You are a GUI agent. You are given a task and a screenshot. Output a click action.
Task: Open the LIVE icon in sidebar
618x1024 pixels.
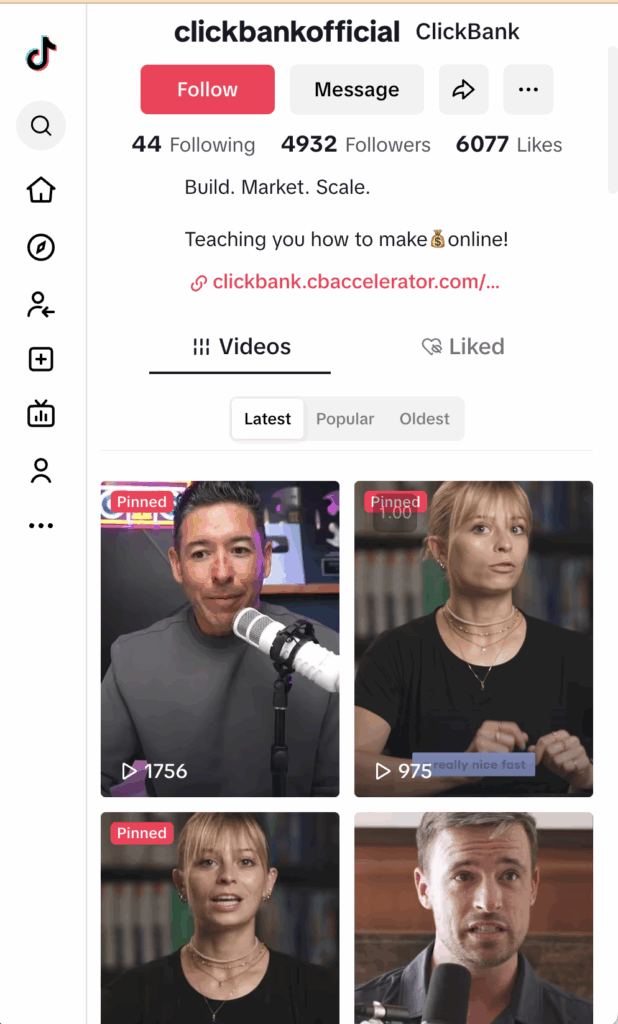tap(41, 414)
